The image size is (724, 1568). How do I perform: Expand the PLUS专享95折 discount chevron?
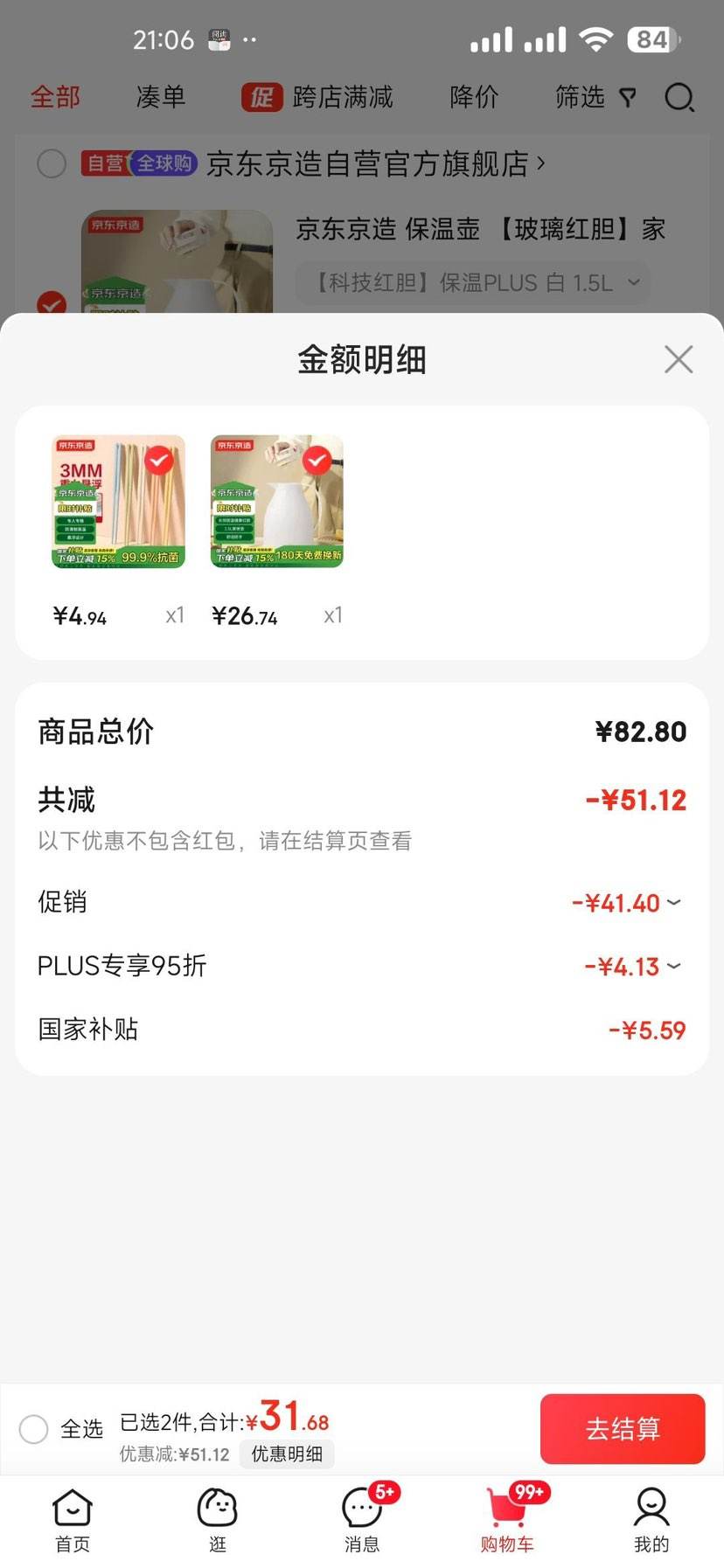pos(673,967)
